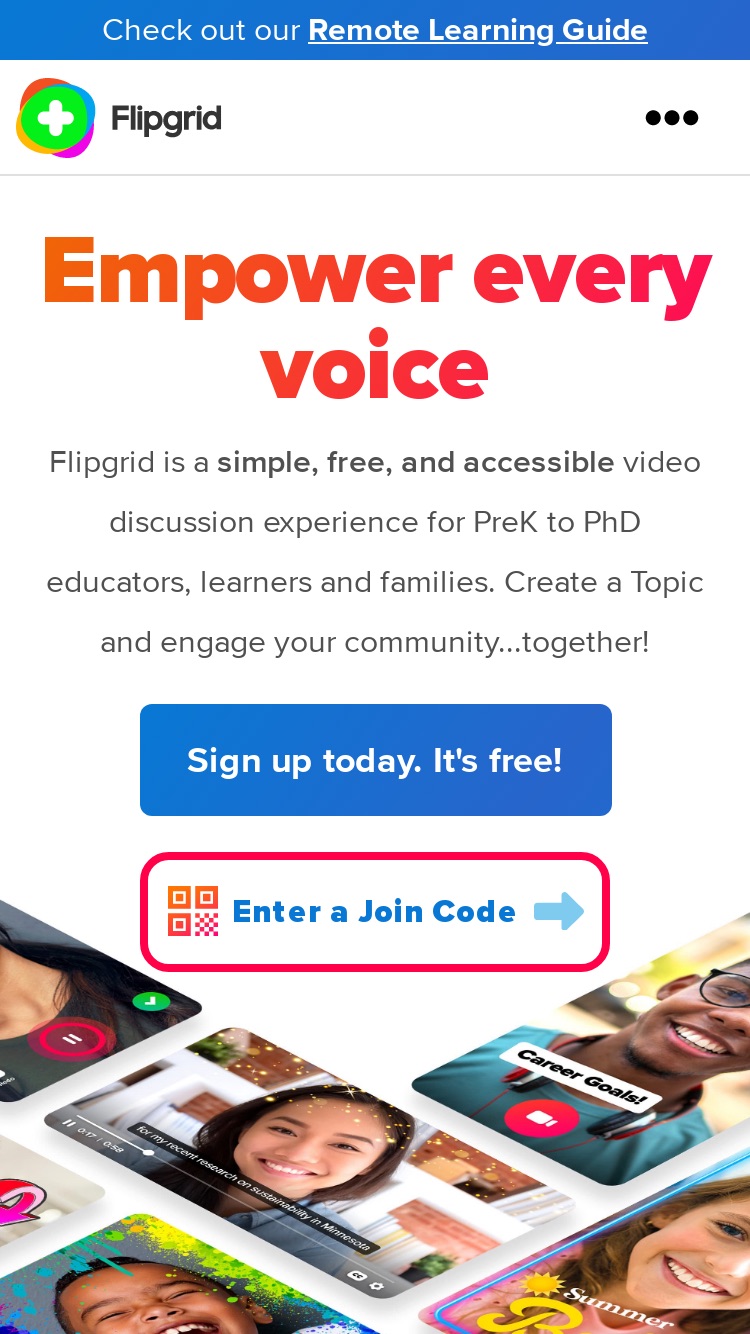The image size is (750, 1334).
Task: Tap the Flipgrid home logo
Action: pyautogui.click(x=119, y=118)
